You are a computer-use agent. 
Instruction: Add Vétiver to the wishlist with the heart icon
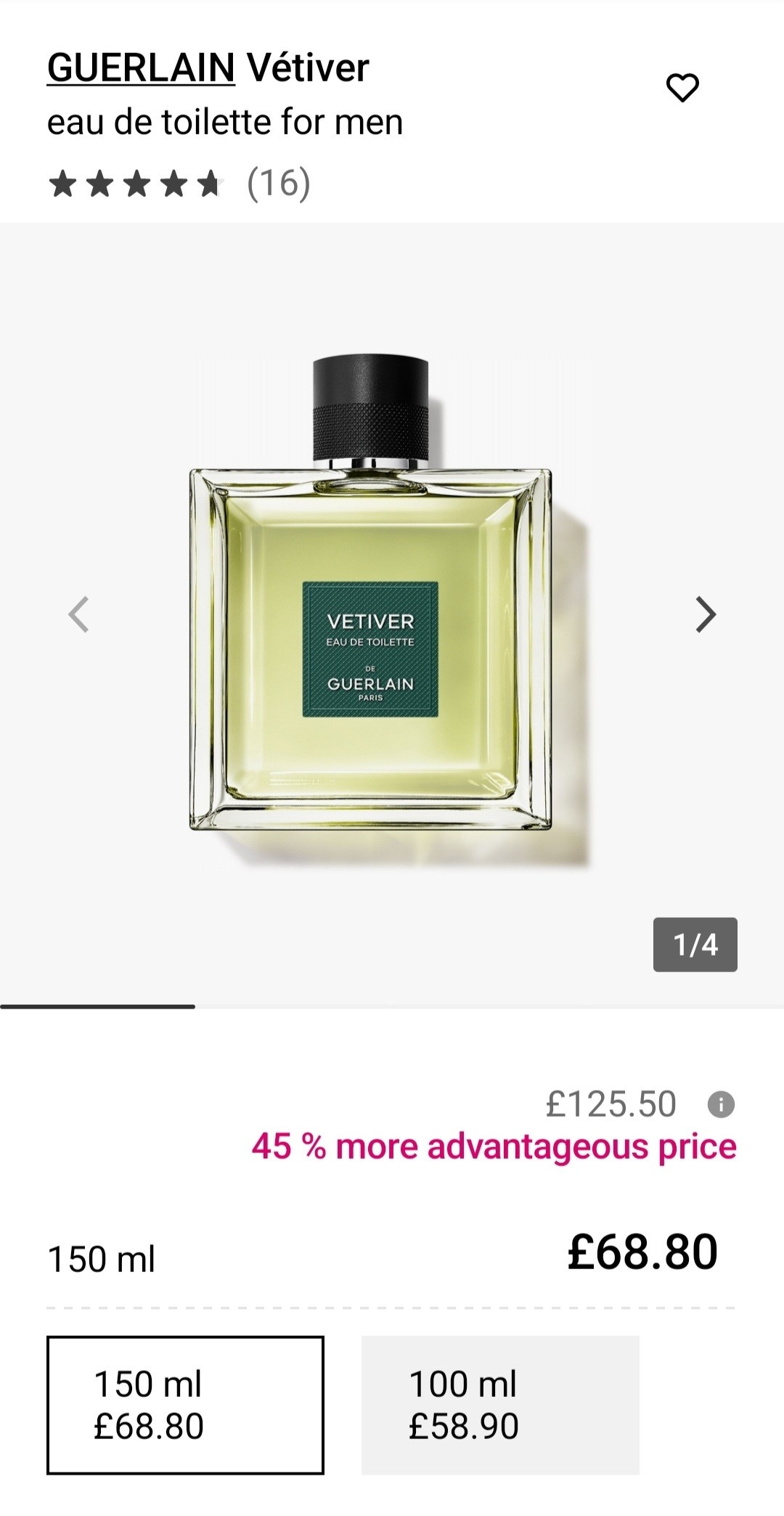click(x=682, y=88)
